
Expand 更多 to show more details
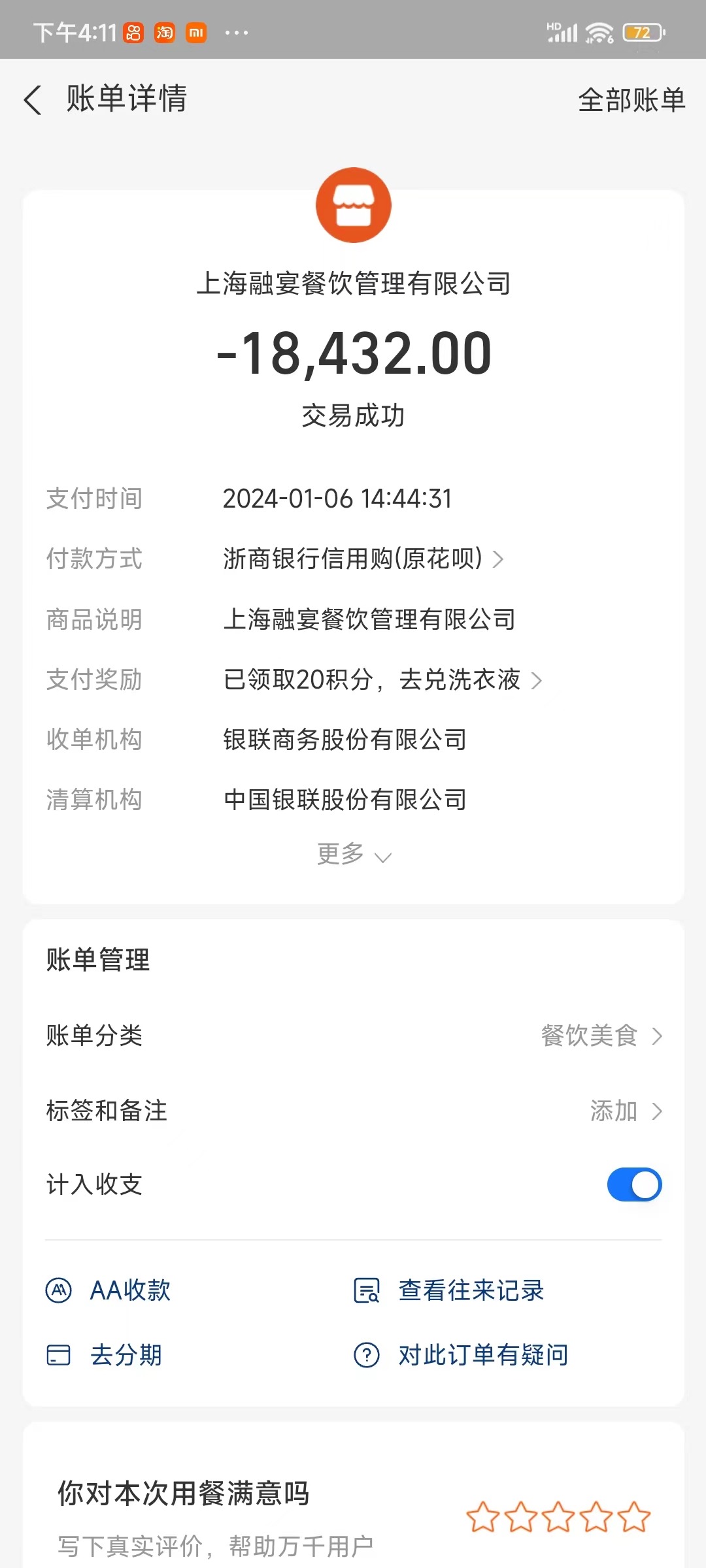pyautogui.click(x=354, y=855)
